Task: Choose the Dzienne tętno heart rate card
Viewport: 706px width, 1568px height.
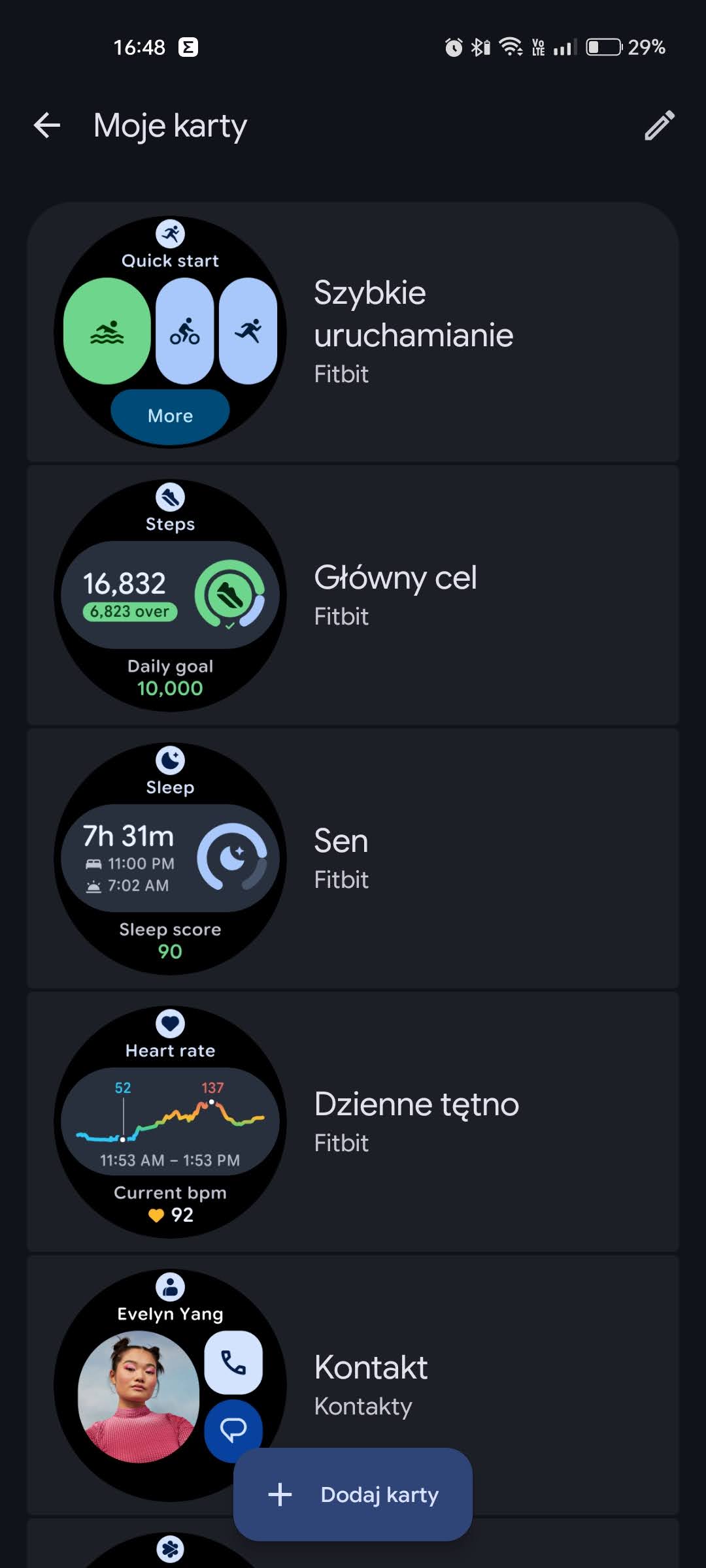Action: [353, 1122]
